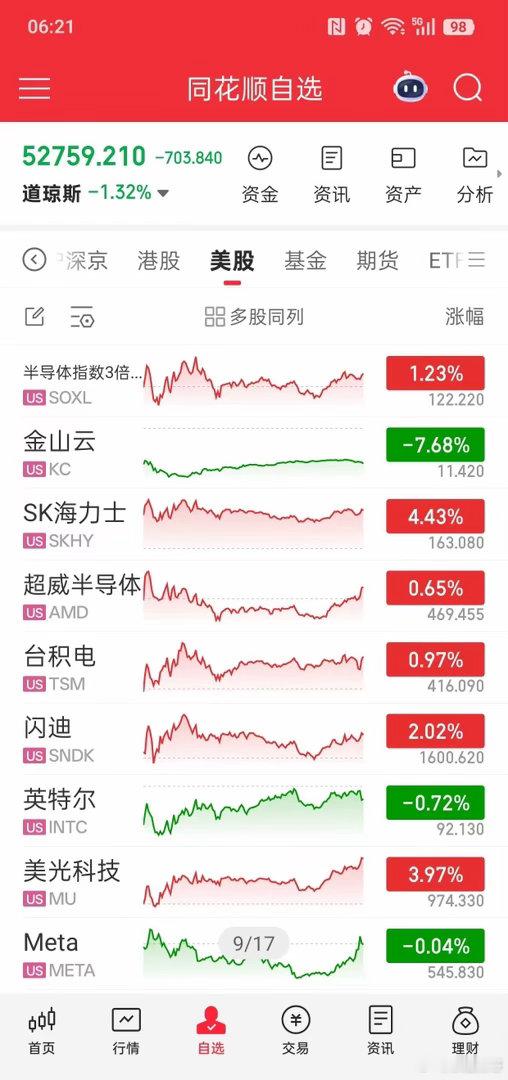This screenshot has height=1080, width=508.
Task: Open the hamburger drawer menu
Action: [34, 89]
